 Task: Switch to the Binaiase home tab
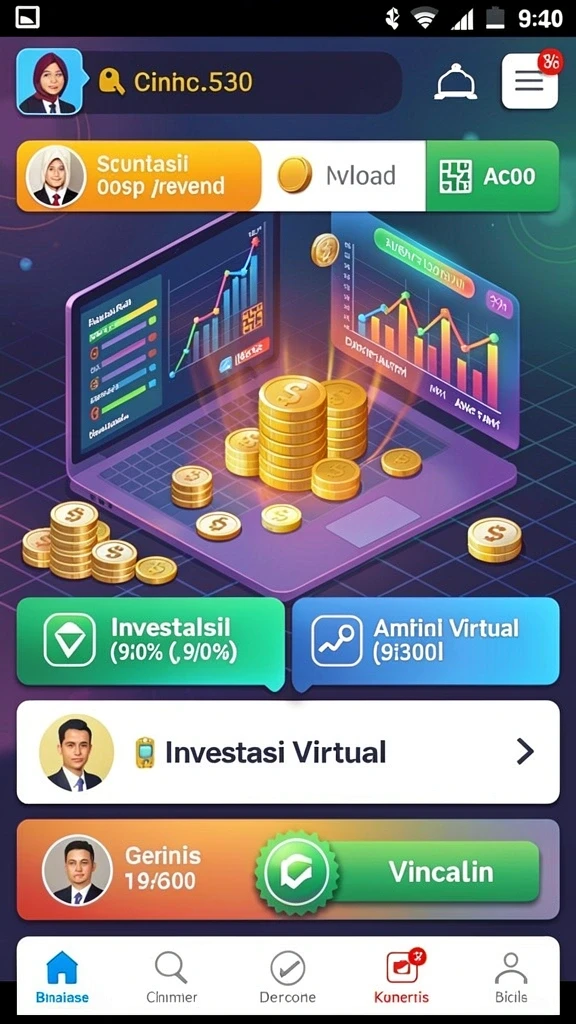(63, 977)
